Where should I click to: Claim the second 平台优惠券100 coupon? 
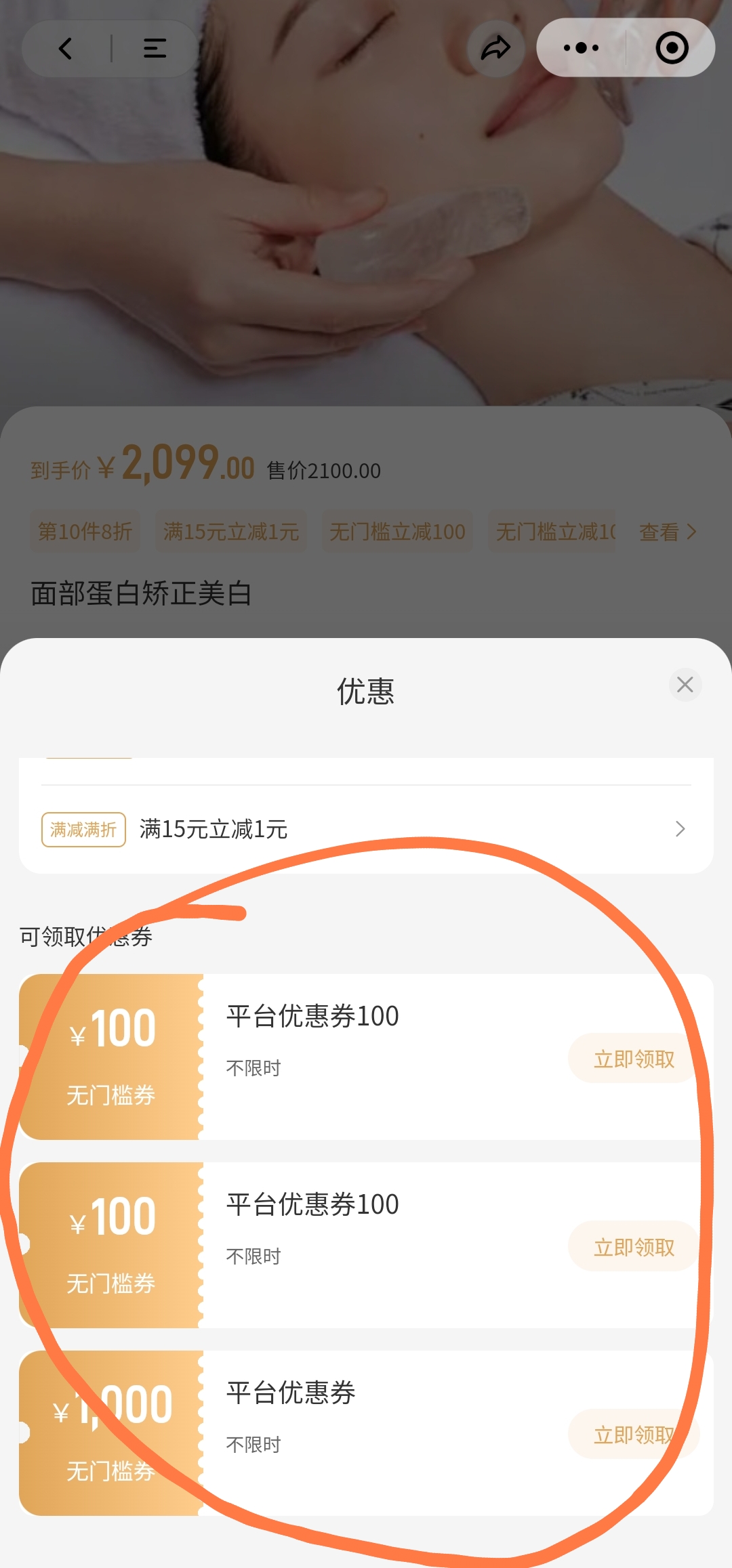click(x=634, y=1247)
